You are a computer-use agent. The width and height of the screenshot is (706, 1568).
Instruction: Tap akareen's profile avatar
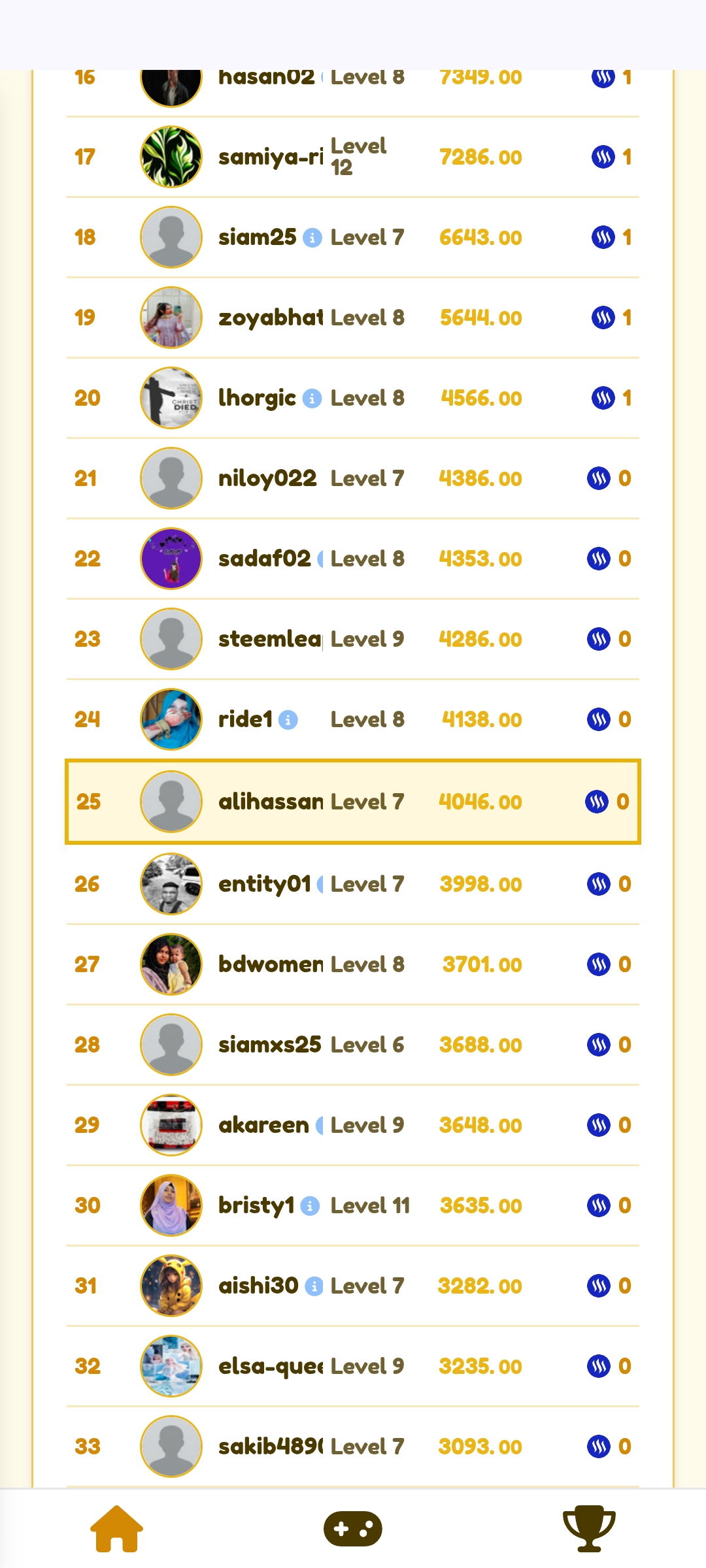click(171, 1125)
